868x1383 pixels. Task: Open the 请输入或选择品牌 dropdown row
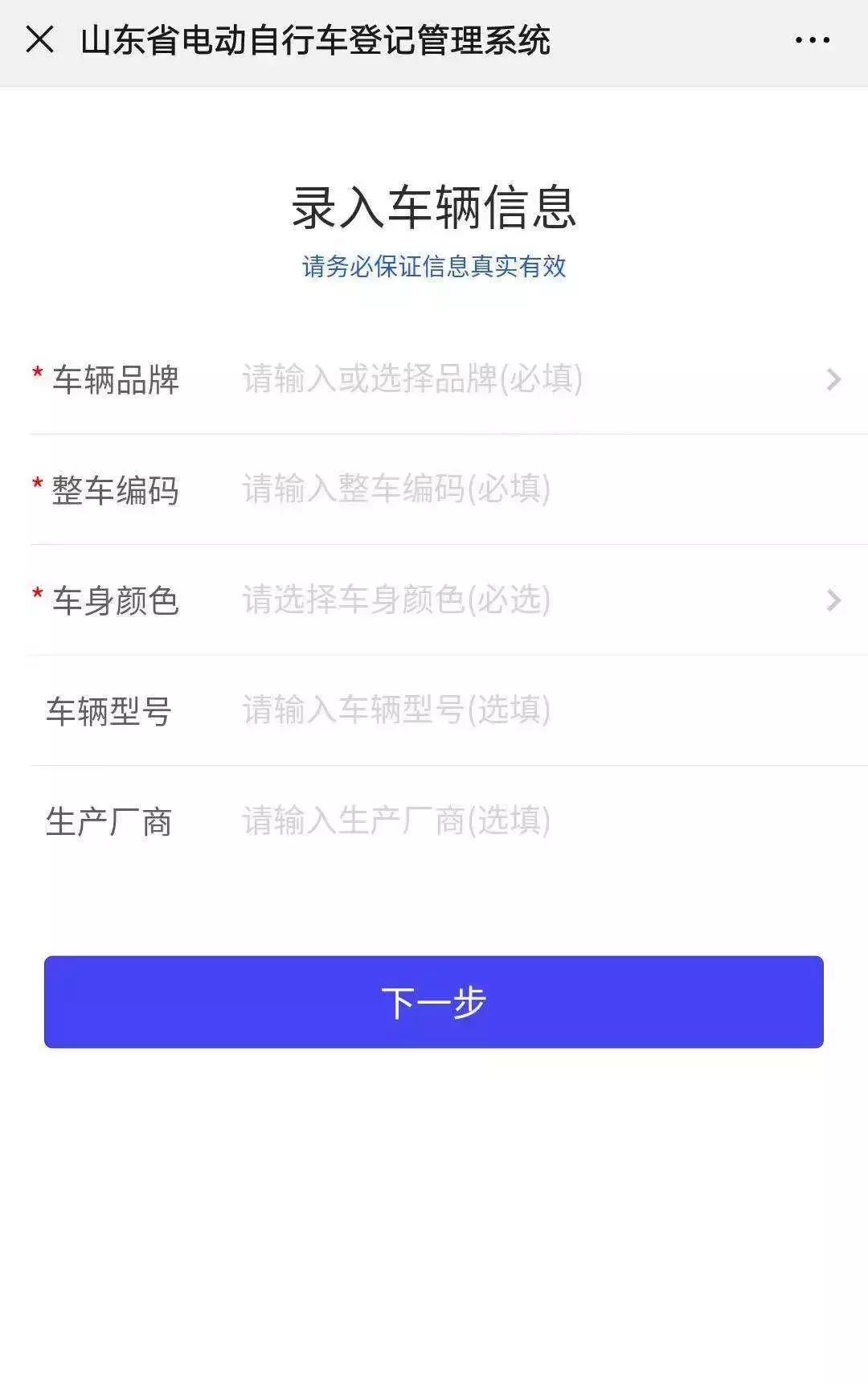click(x=410, y=380)
